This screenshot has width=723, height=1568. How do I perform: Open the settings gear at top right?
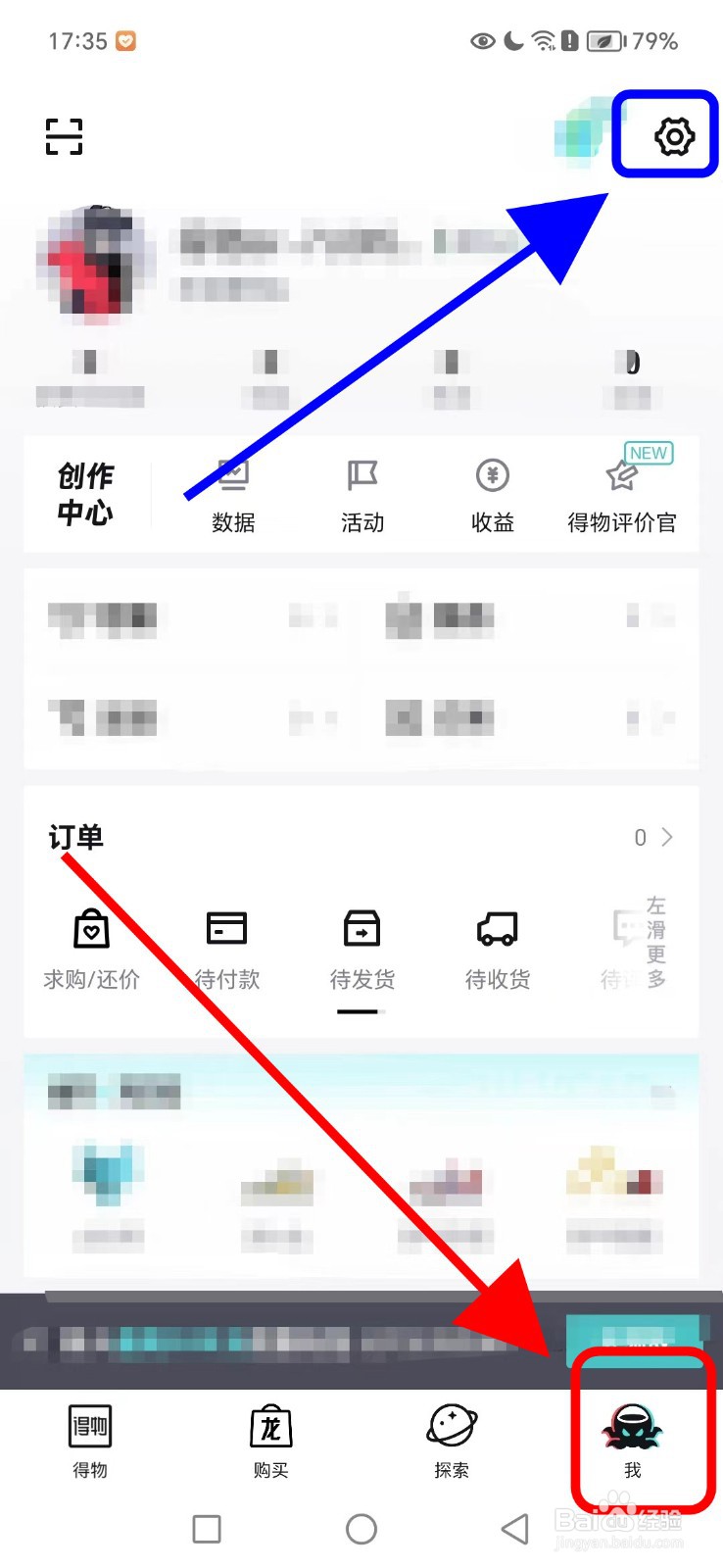tap(665, 136)
